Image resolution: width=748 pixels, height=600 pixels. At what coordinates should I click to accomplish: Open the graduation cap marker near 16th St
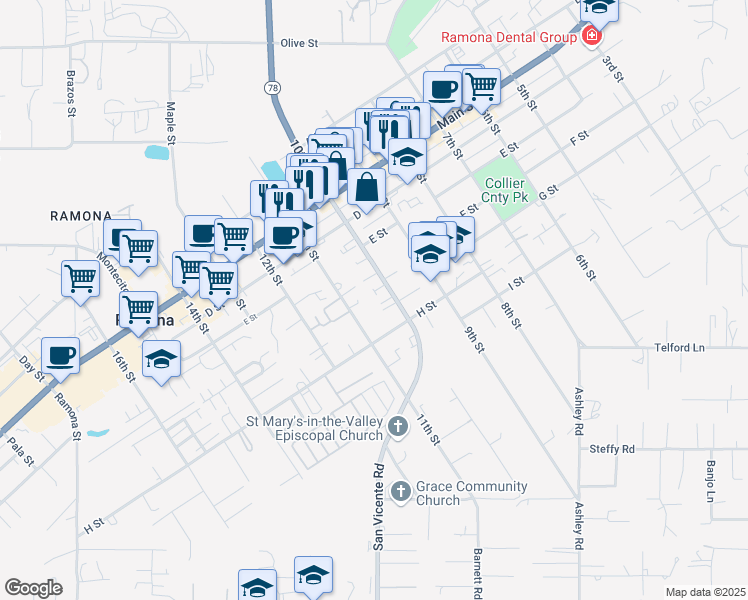tap(161, 362)
